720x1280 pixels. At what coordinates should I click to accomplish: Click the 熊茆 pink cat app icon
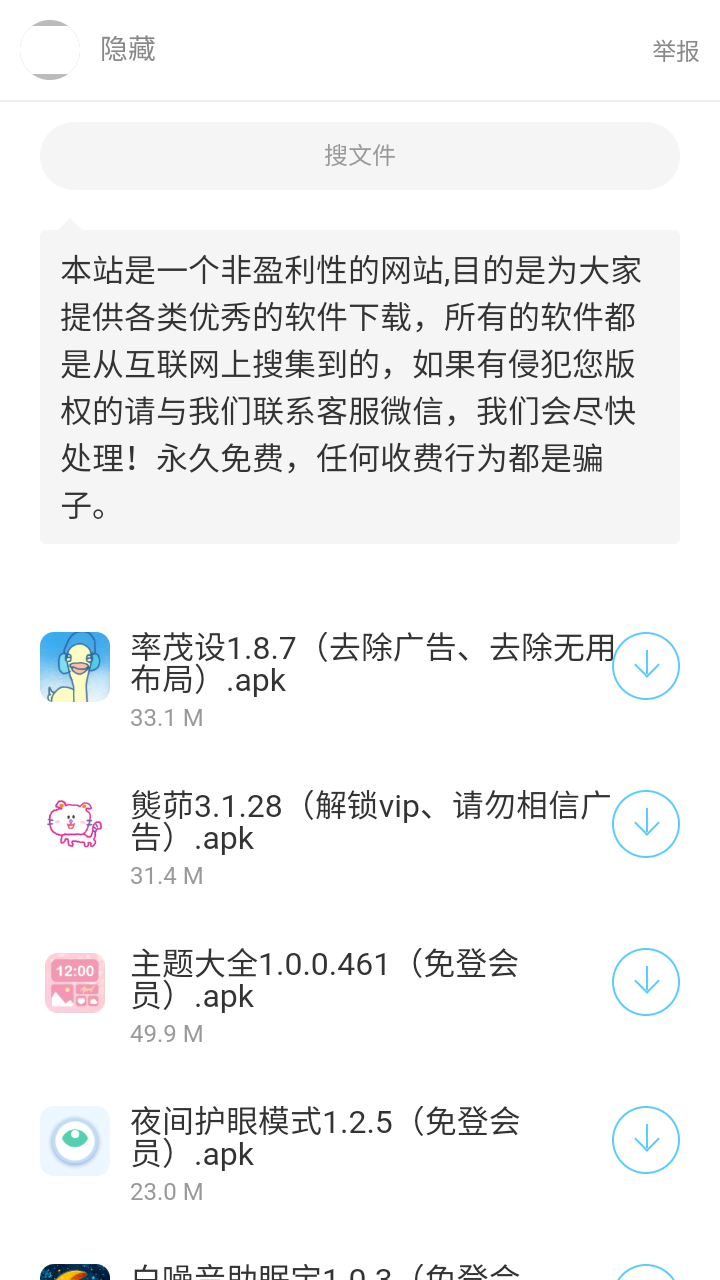[74, 823]
